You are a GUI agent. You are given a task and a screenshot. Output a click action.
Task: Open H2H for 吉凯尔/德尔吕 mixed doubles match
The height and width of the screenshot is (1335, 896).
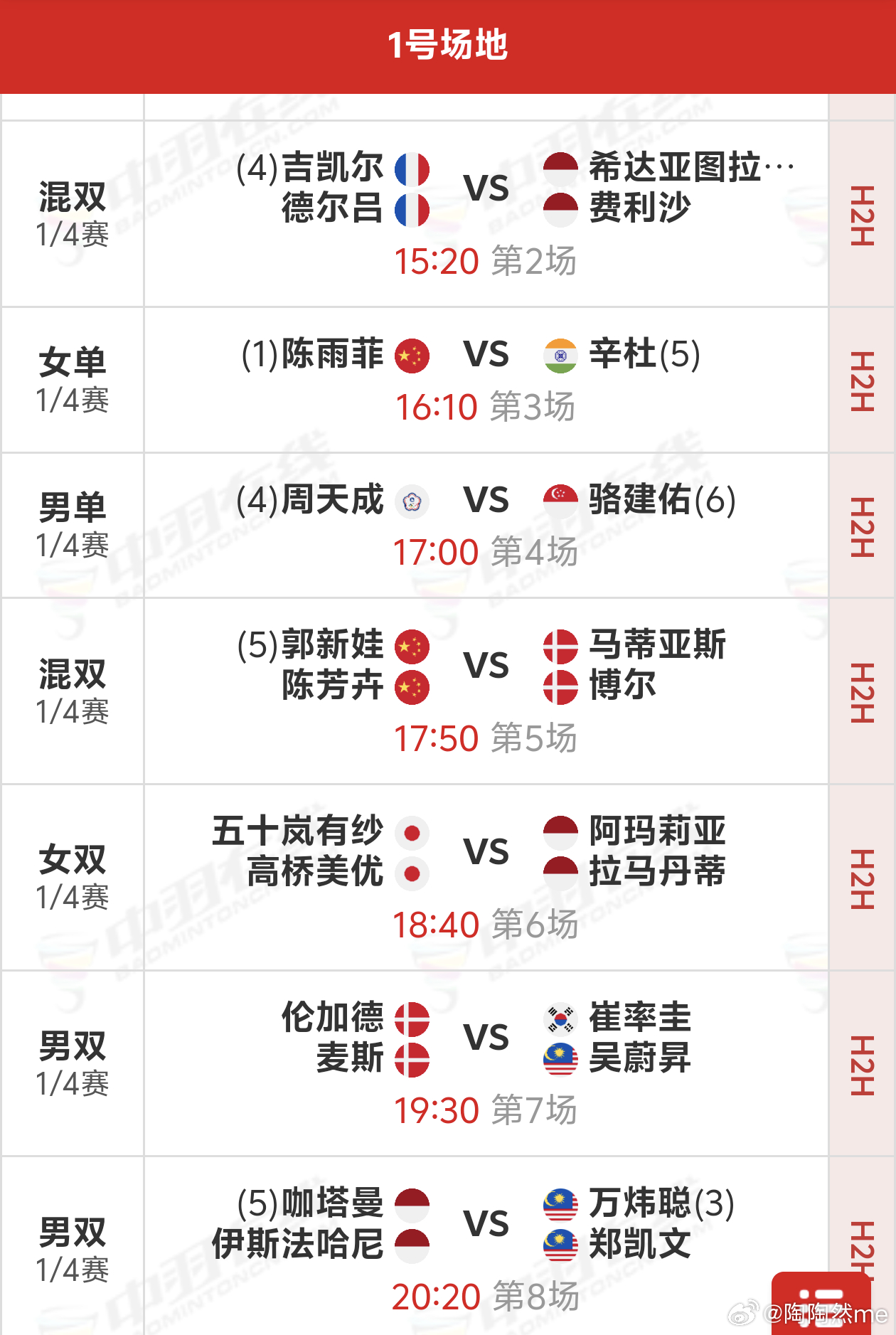862,216
